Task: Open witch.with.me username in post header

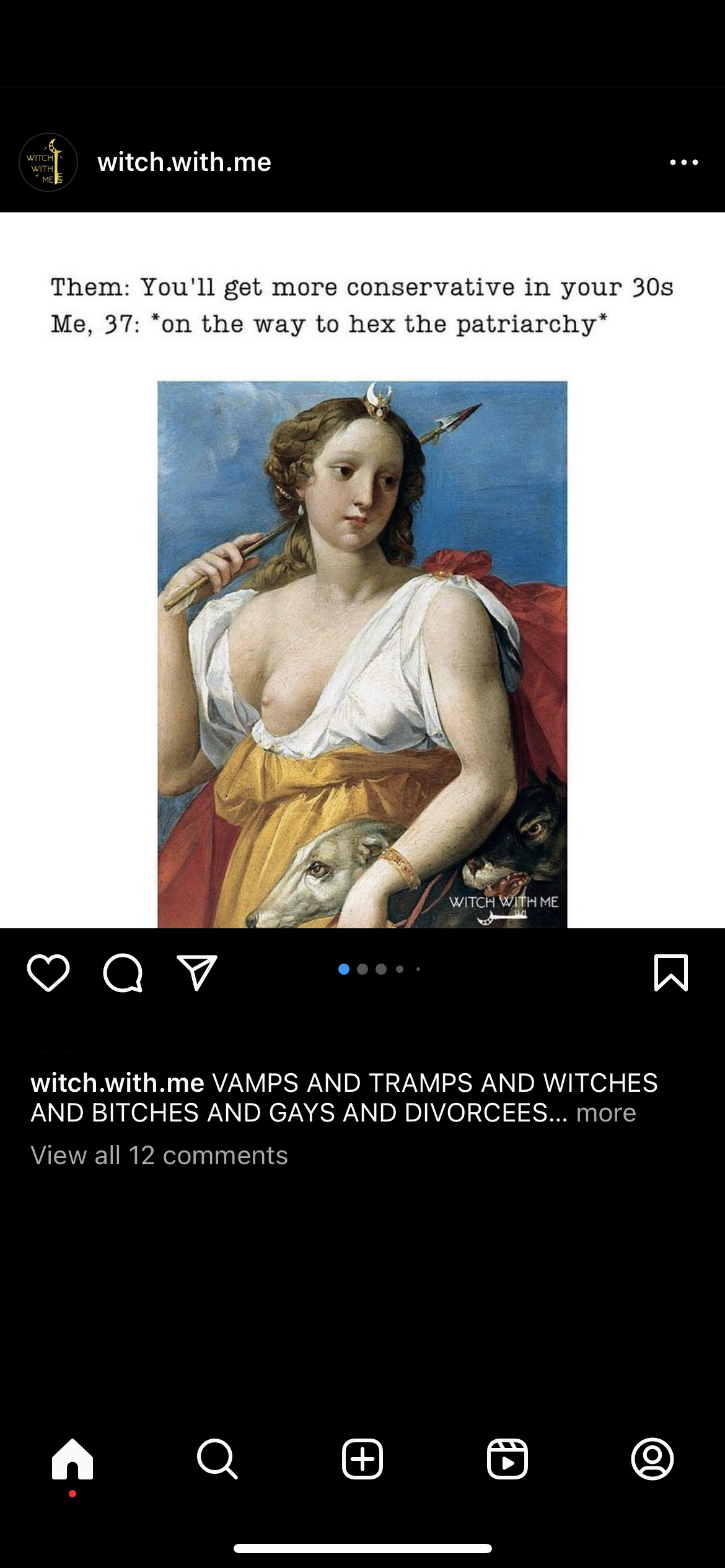Action: click(x=184, y=162)
